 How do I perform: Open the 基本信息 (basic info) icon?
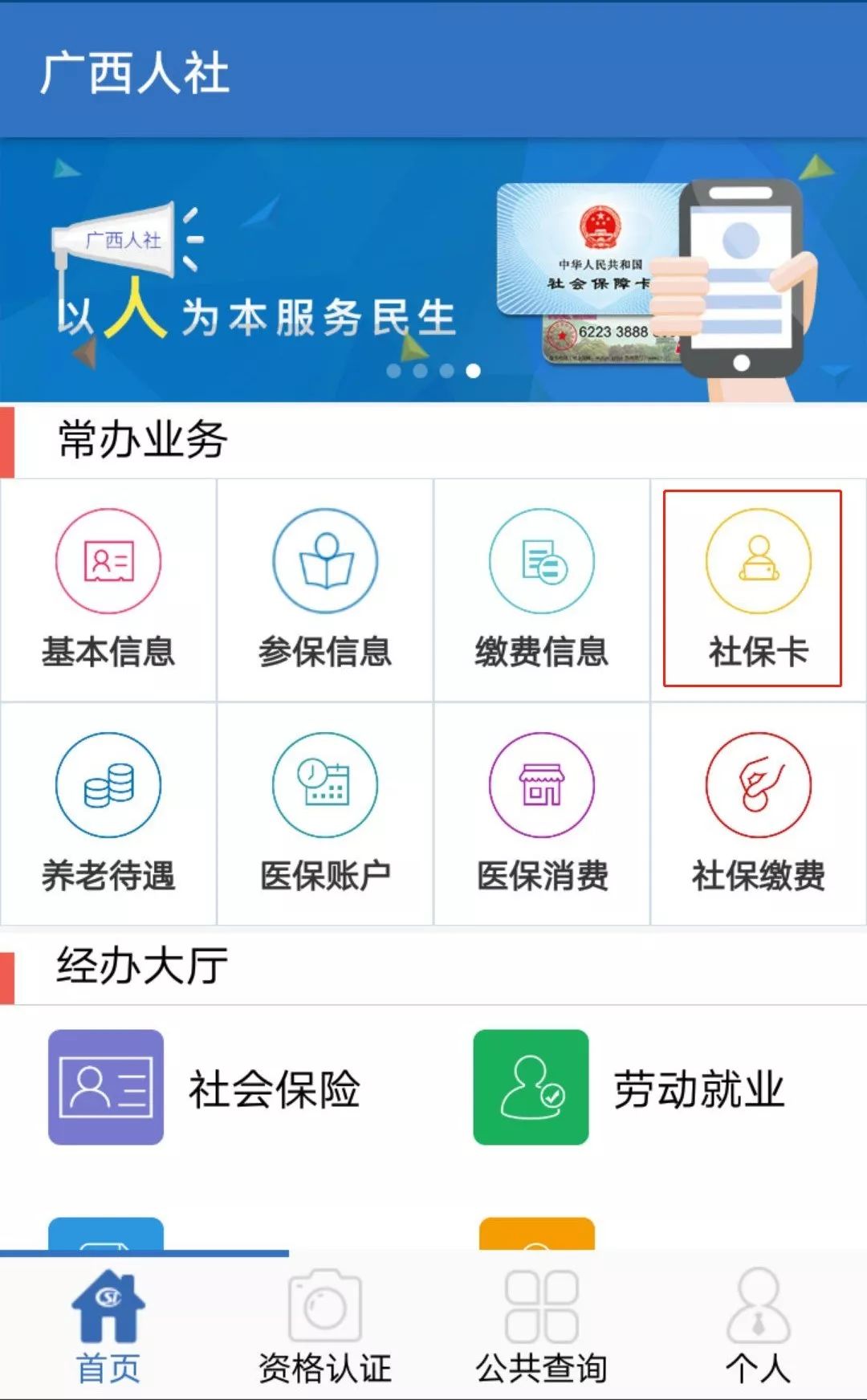pos(108,590)
